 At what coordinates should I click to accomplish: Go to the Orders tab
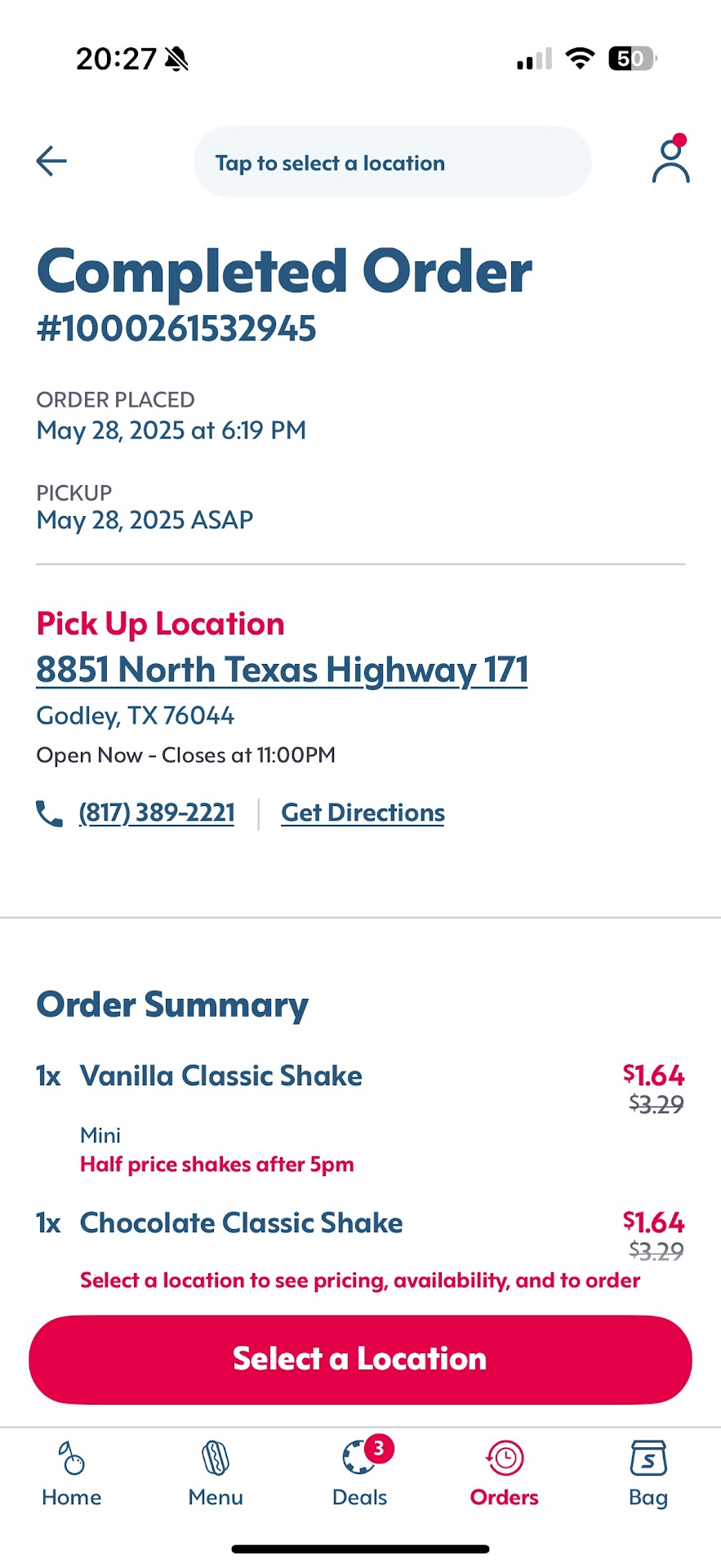click(x=504, y=1473)
